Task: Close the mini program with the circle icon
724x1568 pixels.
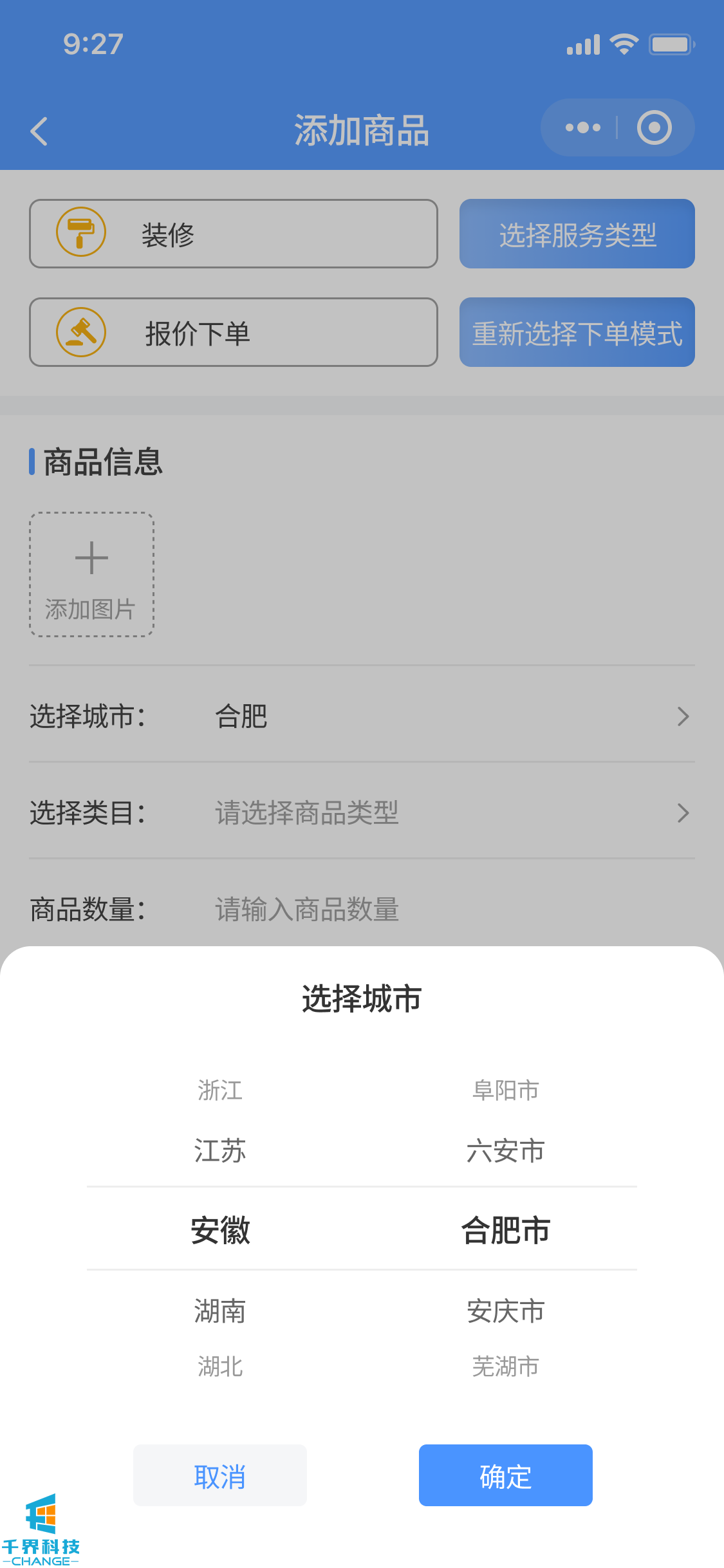Action: coord(654,127)
